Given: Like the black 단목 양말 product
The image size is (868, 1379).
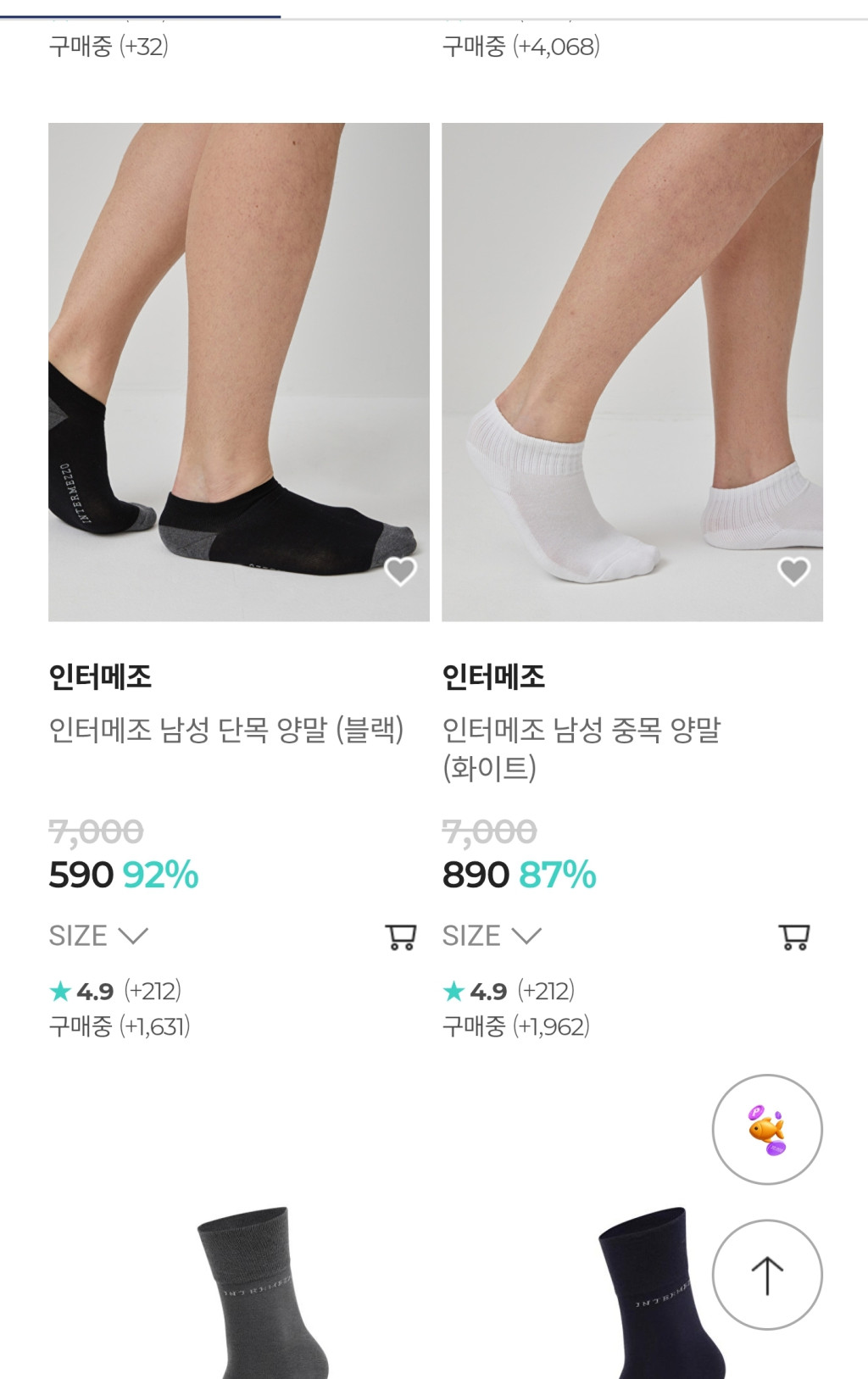Looking at the screenshot, I should [400, 571].
